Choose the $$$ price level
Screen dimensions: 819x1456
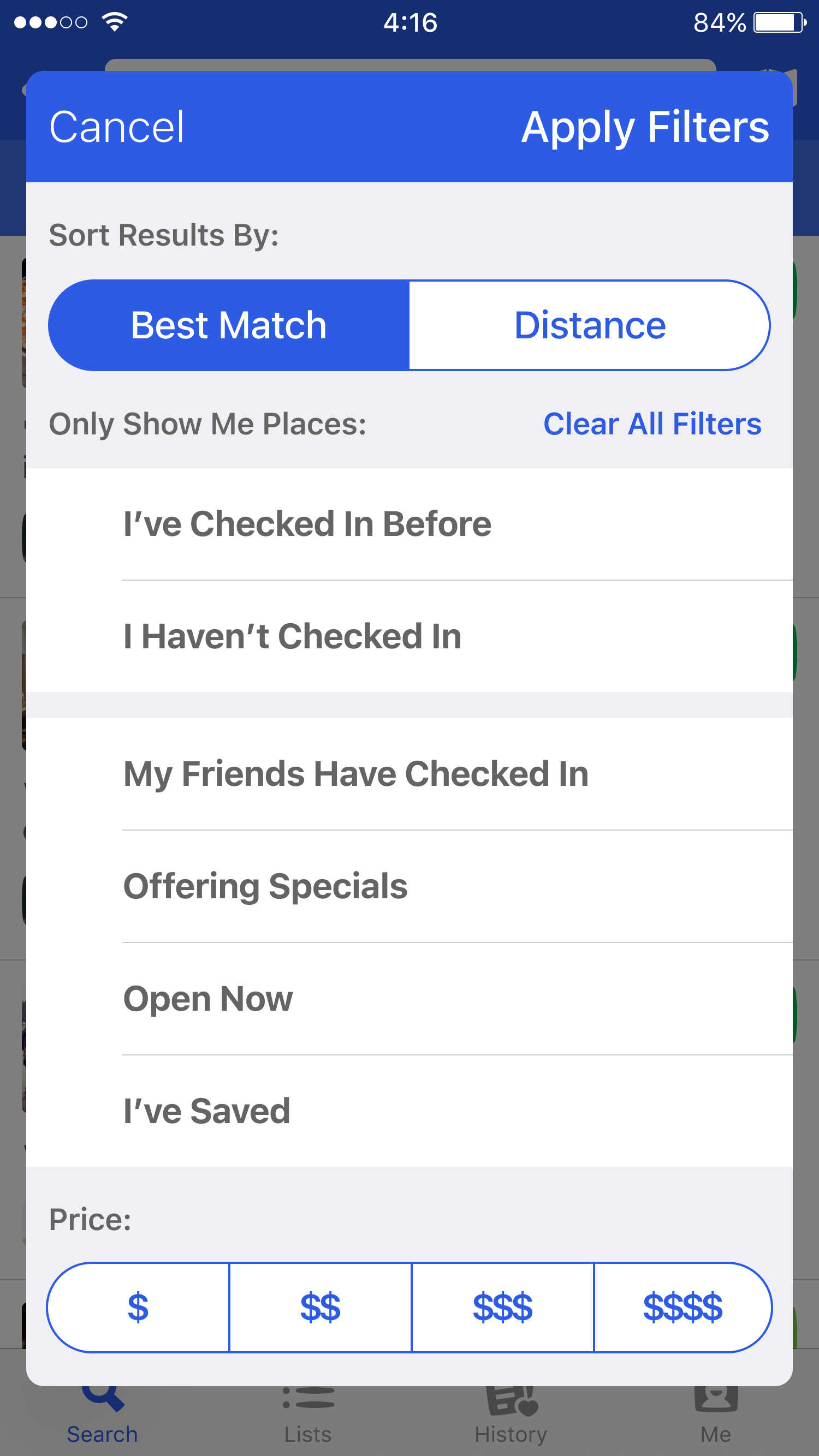coord(502,1308)
